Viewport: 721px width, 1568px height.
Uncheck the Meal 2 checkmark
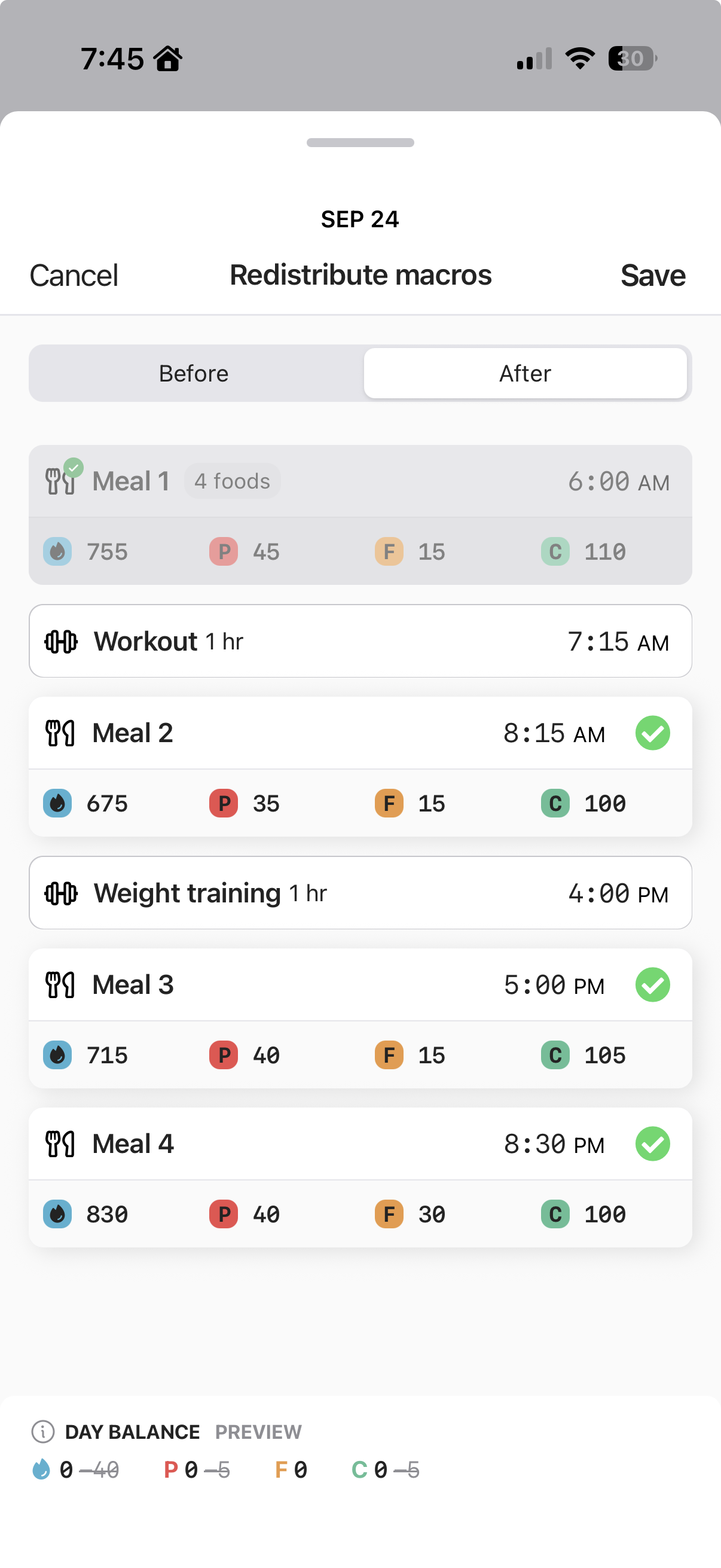coord(652,733)
